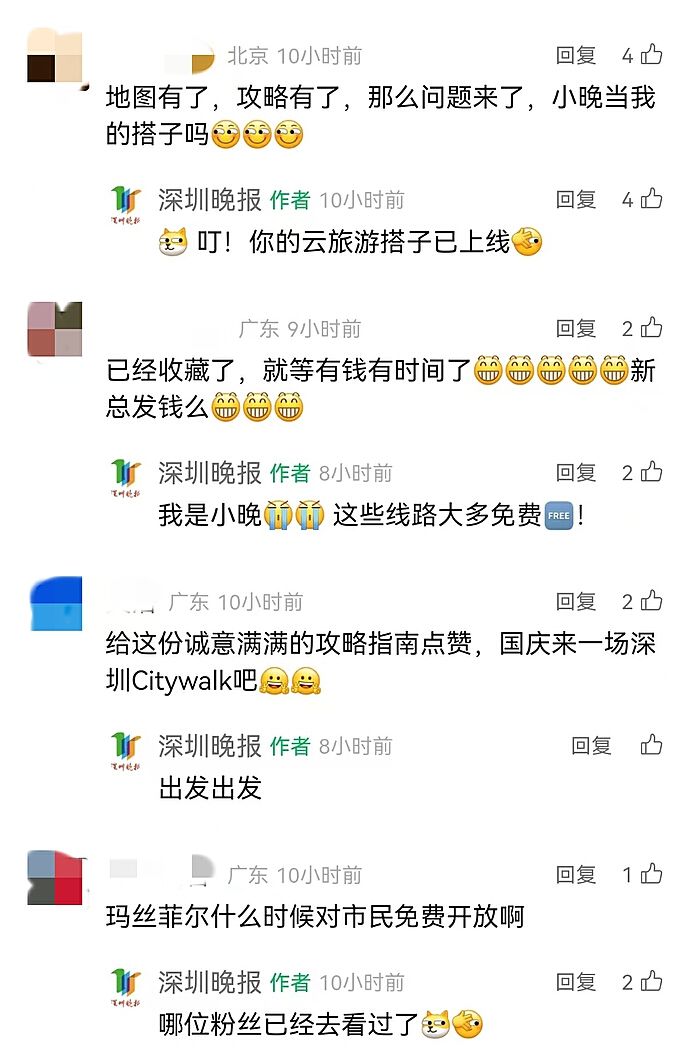Reply to the comment 已经收藏了，就等有钱有时间了
Screen dimensions: 700x1058
tap(576, 328)
